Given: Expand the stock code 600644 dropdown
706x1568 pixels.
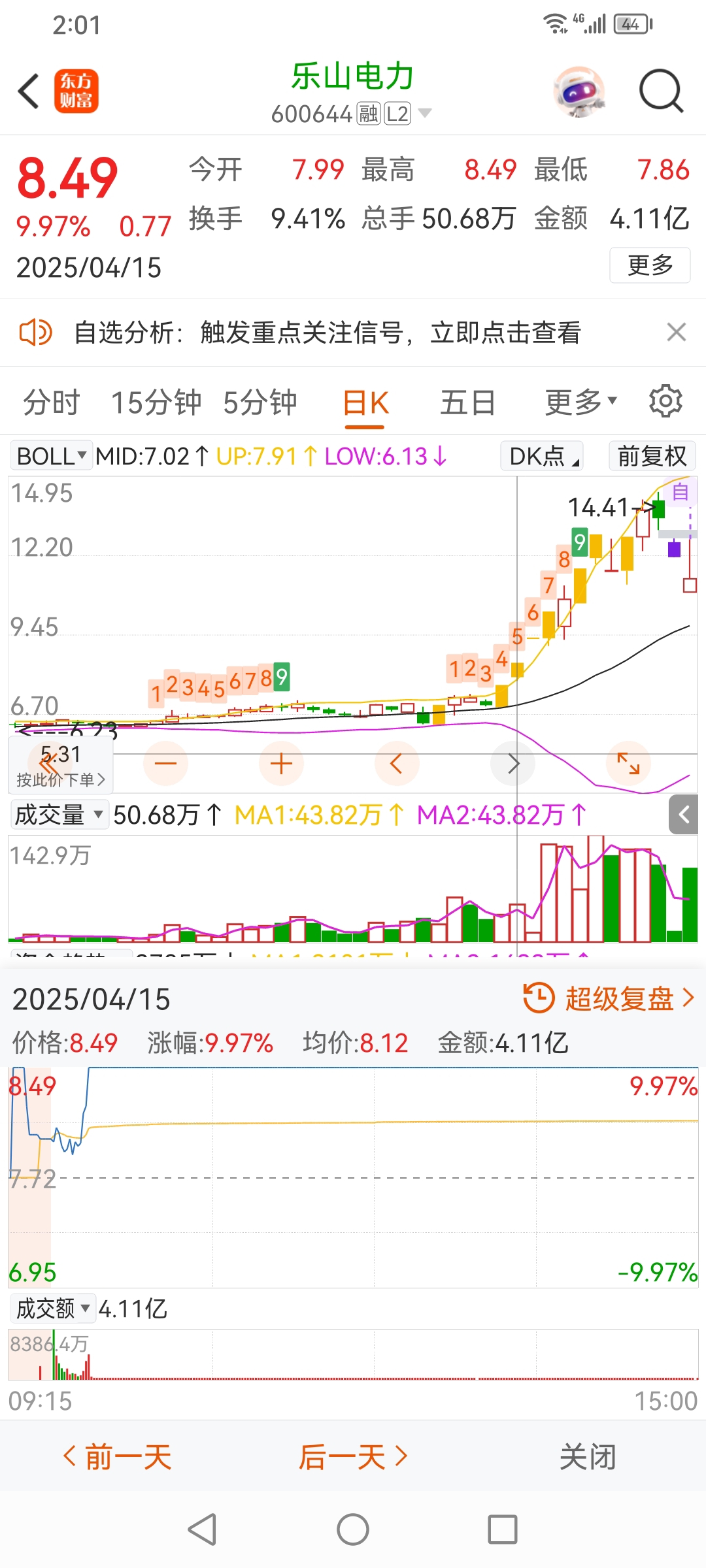Looking at the screenshot, I should pyautogui.click(x=424, y=113).
